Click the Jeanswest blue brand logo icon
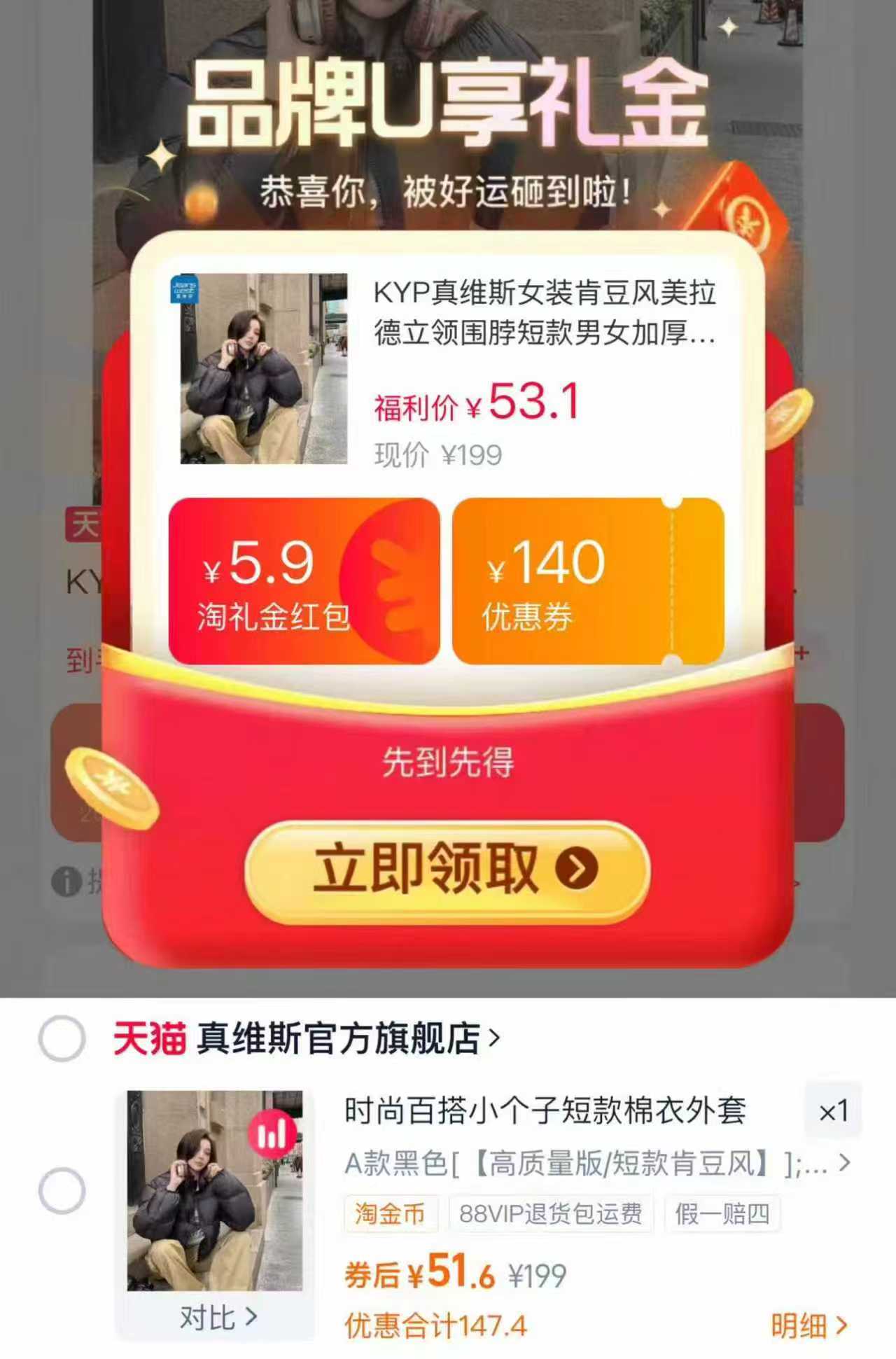 click(x=183, y=288)
